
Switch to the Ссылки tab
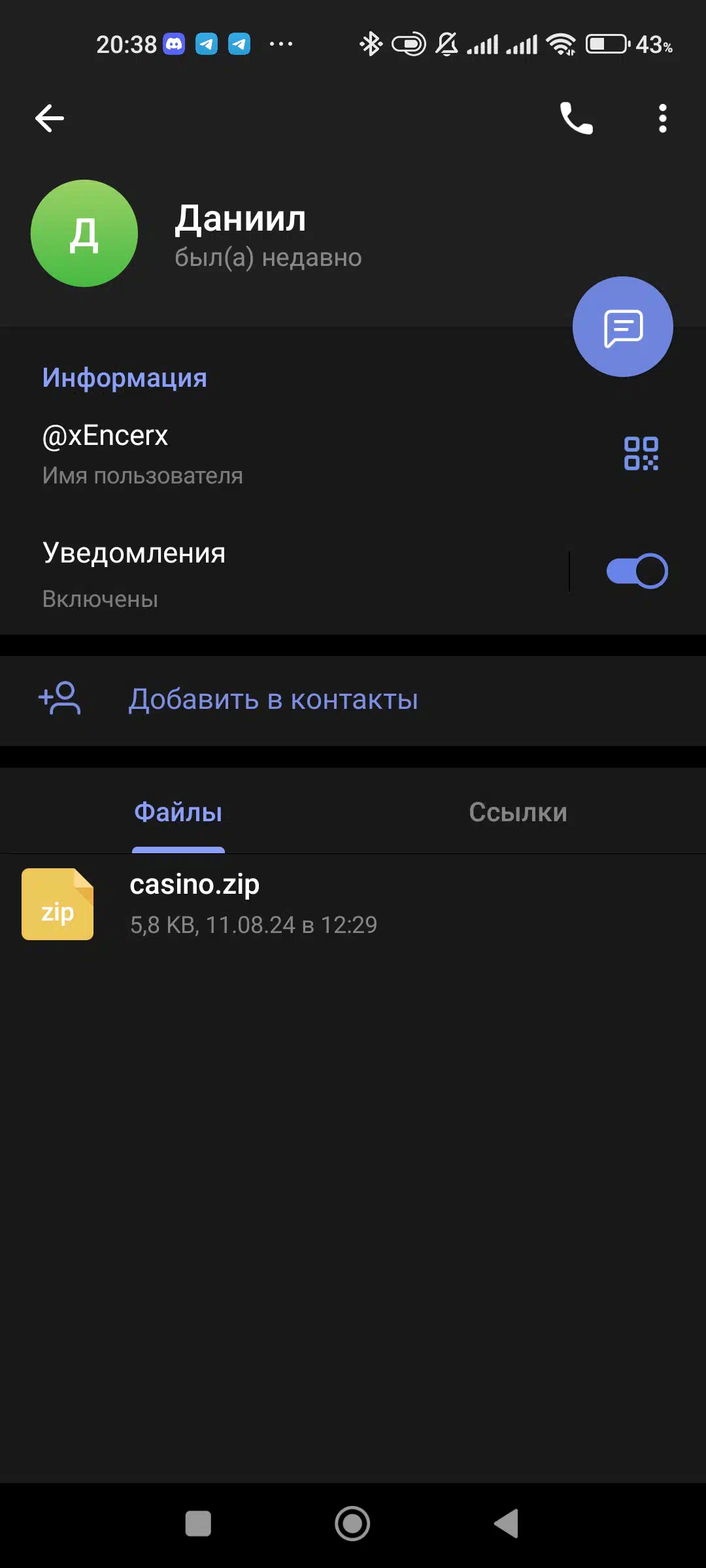click(518, 812)
